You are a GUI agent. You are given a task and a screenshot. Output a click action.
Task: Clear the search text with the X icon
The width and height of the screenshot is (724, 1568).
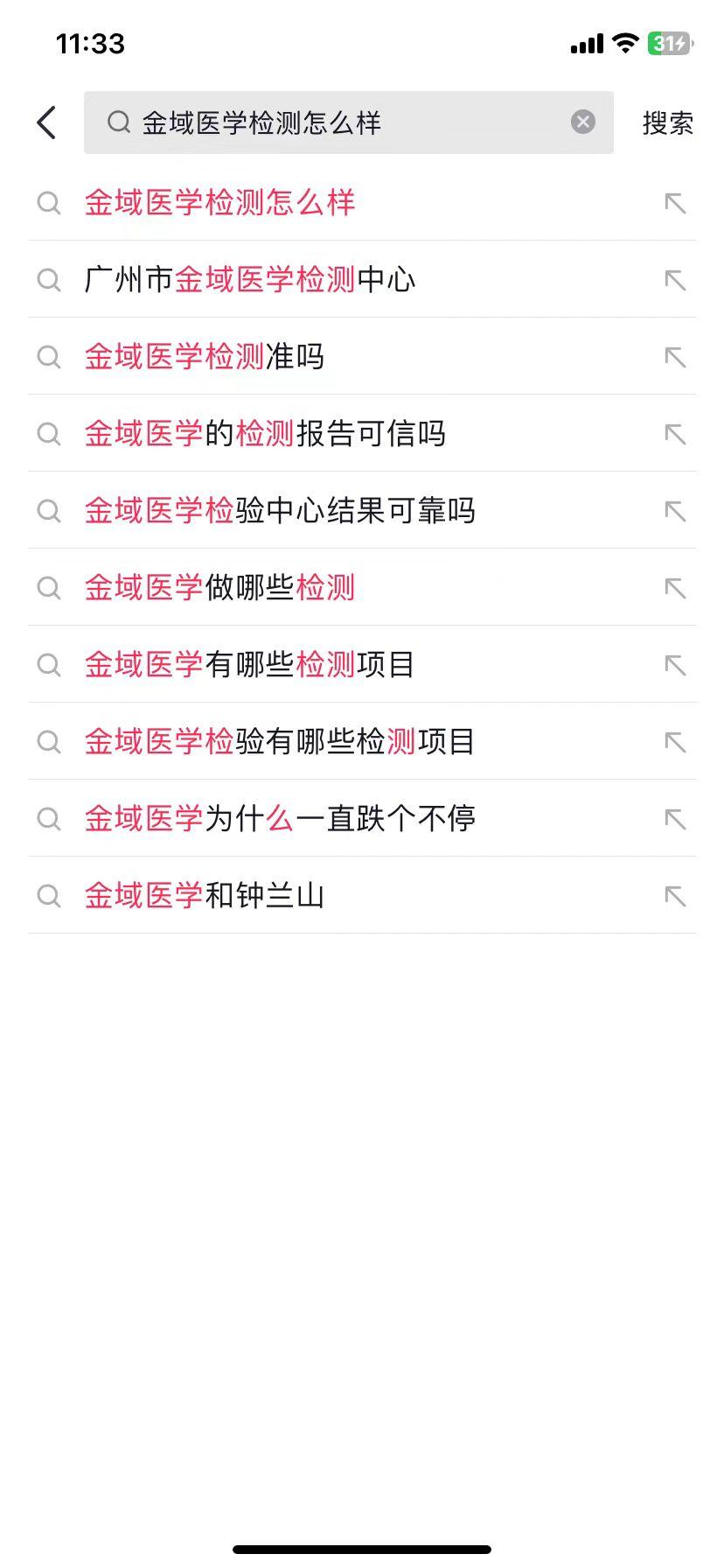pos(583,122)
